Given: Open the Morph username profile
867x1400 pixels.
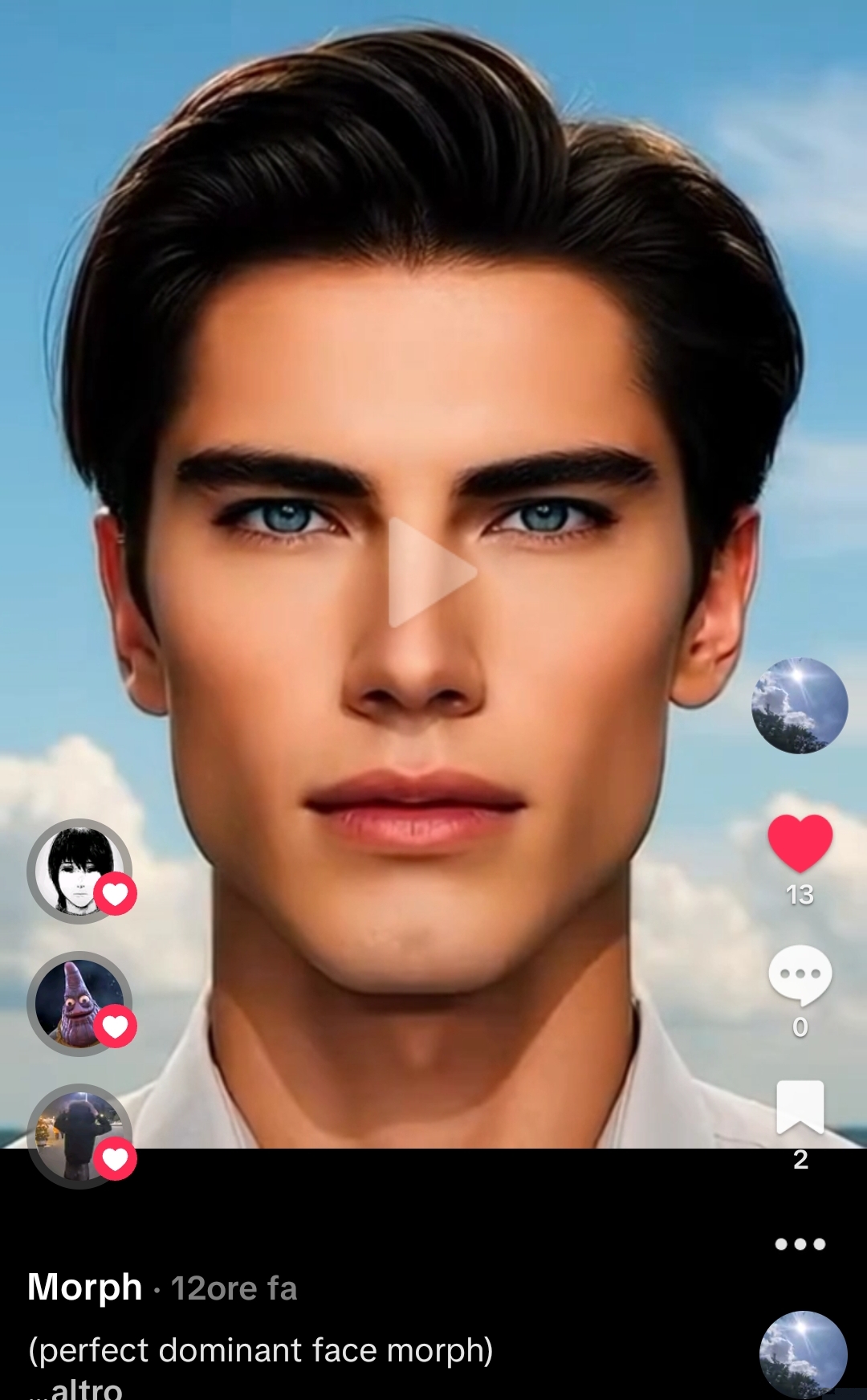Looking at the screenshot, I should 85,1288.
